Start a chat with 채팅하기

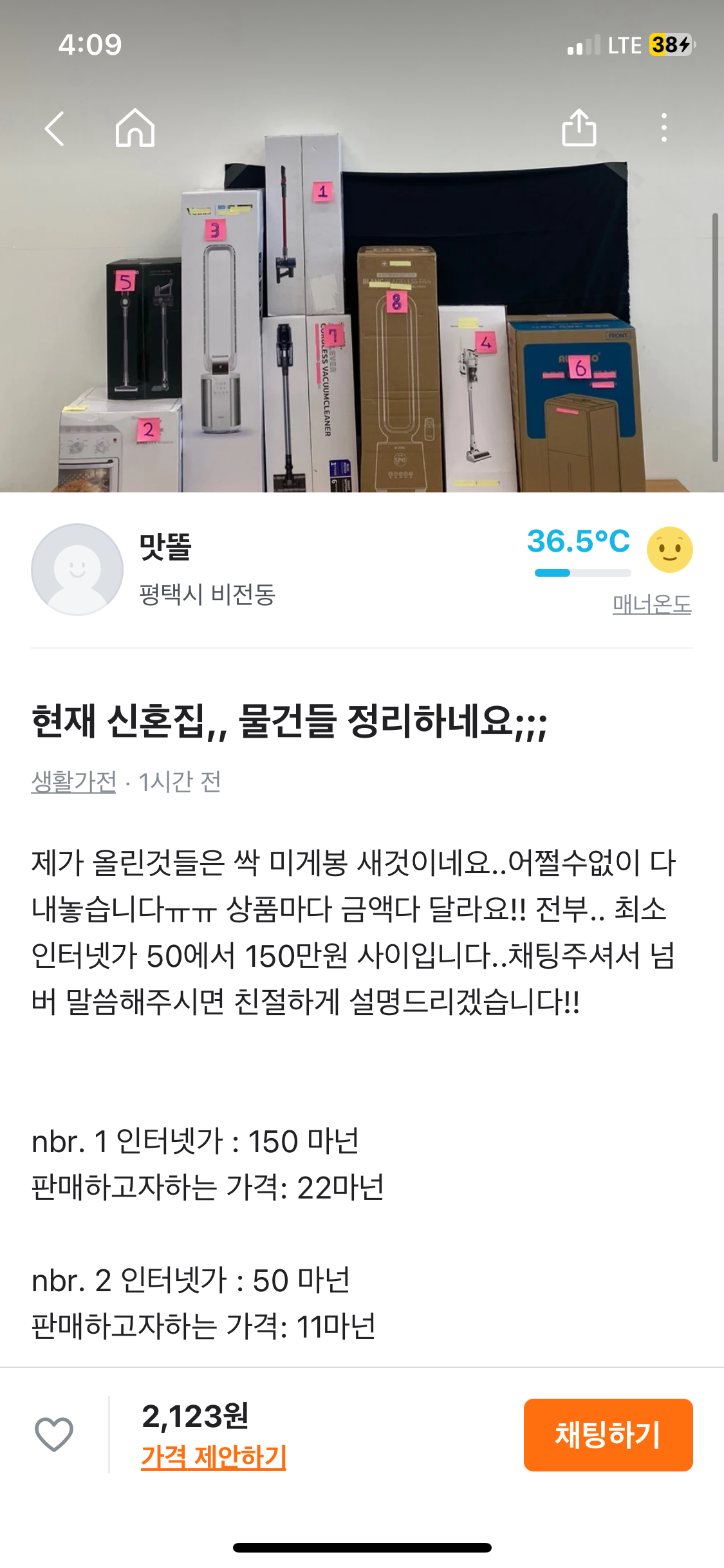coord(608,1435)
